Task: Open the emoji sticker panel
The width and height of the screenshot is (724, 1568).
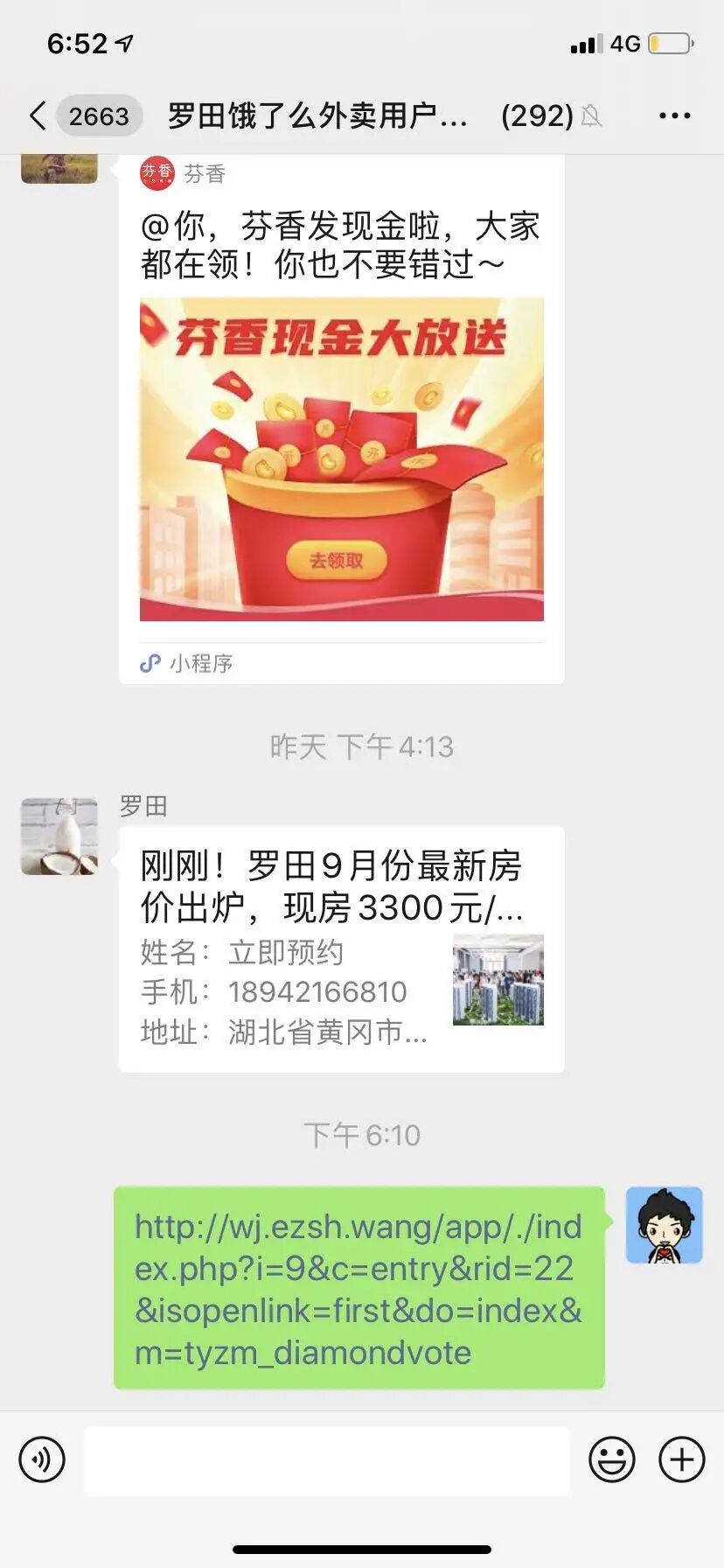Action: (611, 1459)
